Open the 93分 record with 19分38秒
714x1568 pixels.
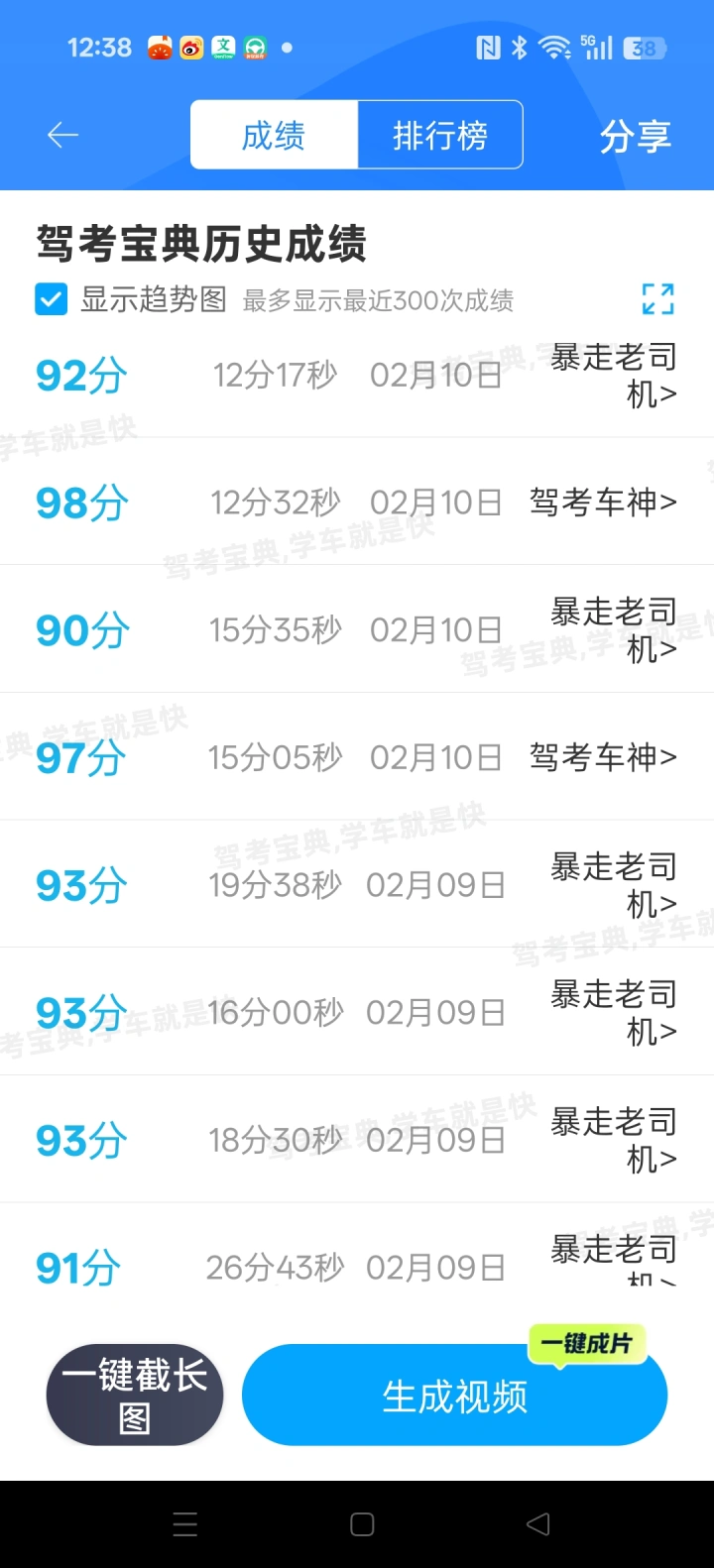pos(357,884)
